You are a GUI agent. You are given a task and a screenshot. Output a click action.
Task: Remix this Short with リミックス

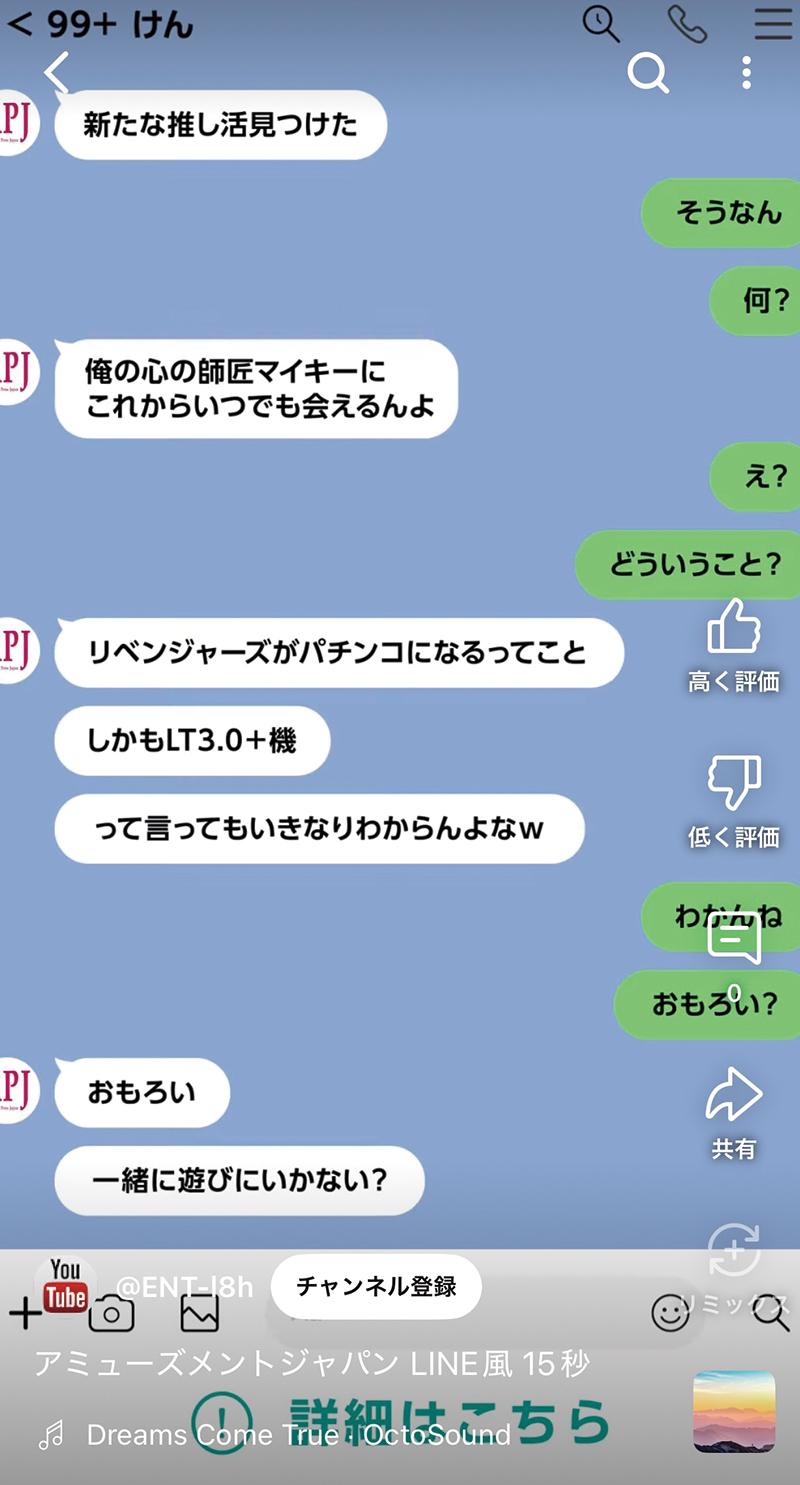[734, 1252]
